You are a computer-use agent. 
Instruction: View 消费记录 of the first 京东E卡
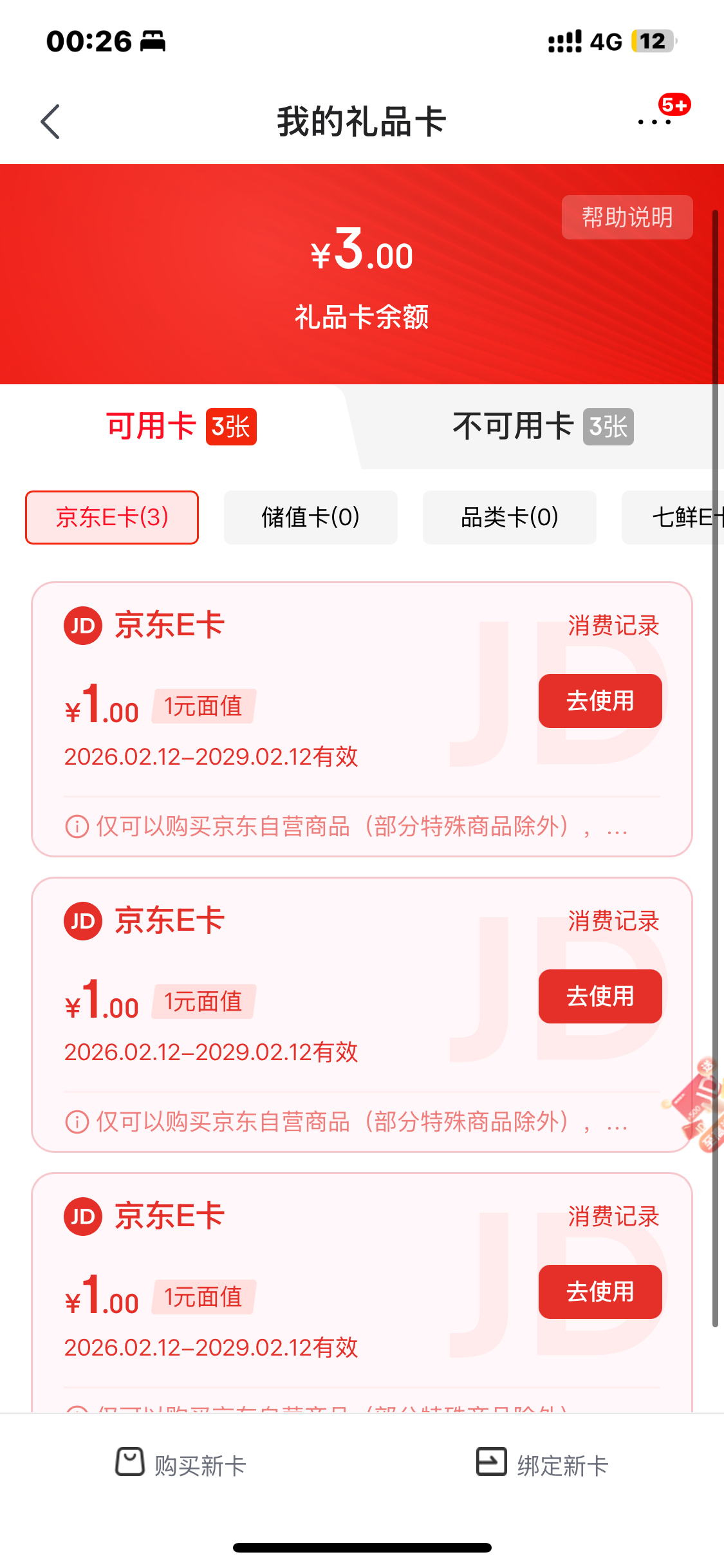coord(613,626)
